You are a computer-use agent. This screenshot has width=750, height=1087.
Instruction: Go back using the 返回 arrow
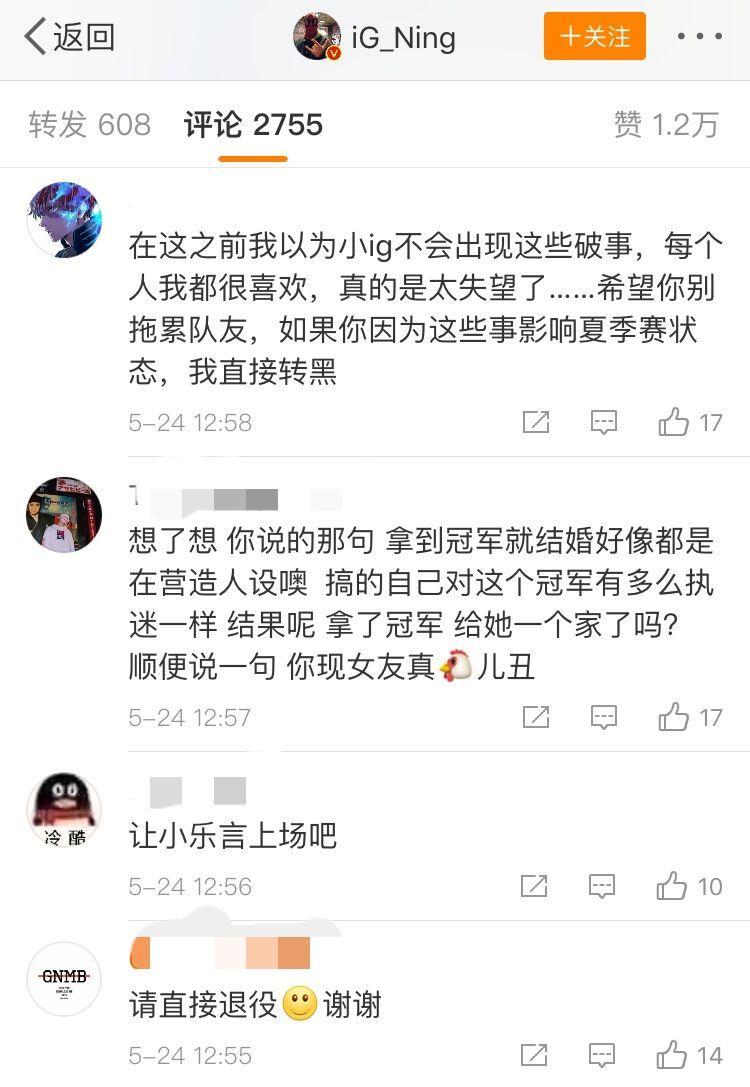point(68,37)
